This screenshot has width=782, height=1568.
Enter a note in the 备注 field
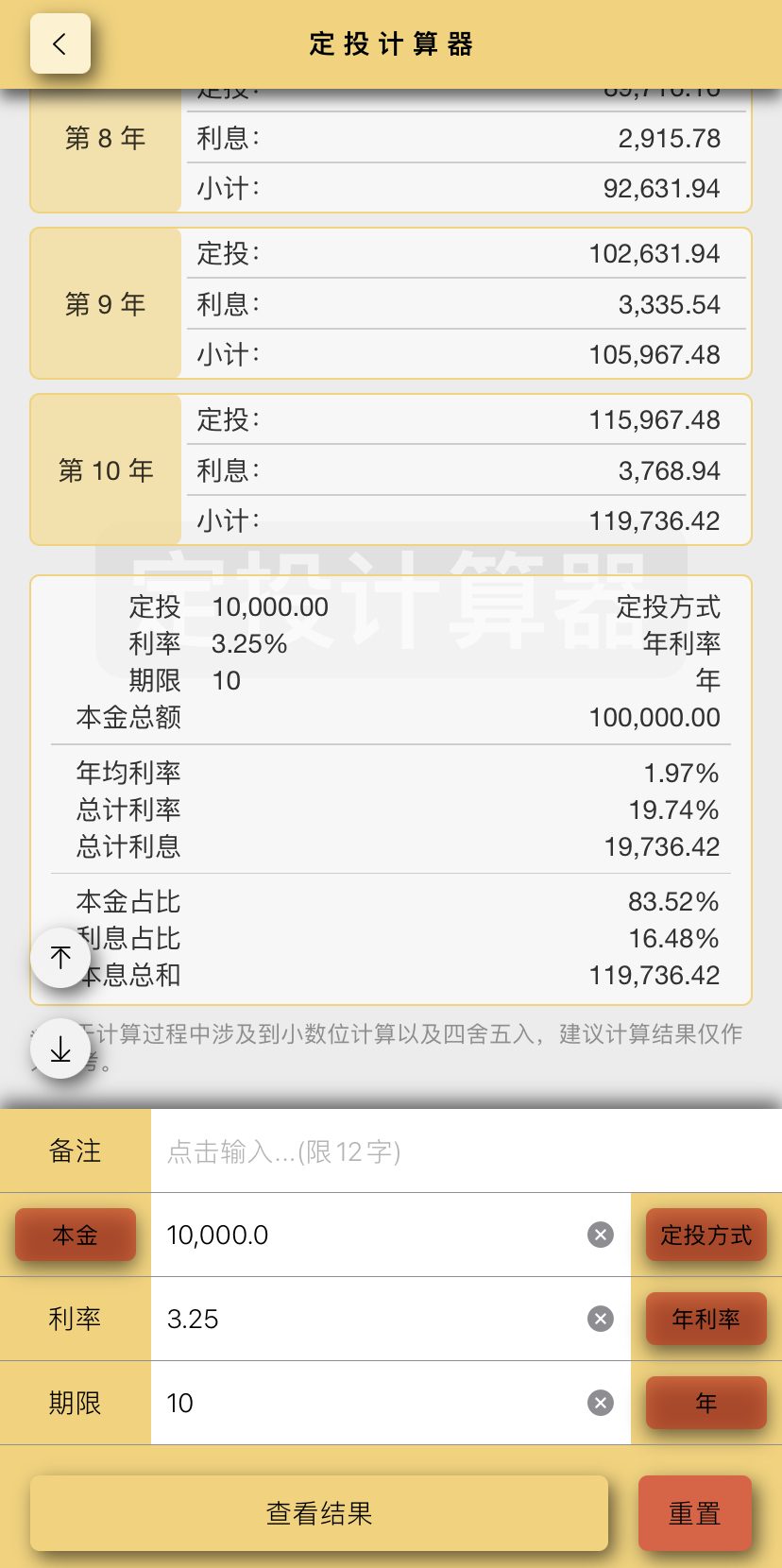click(x=467, y=1150)
